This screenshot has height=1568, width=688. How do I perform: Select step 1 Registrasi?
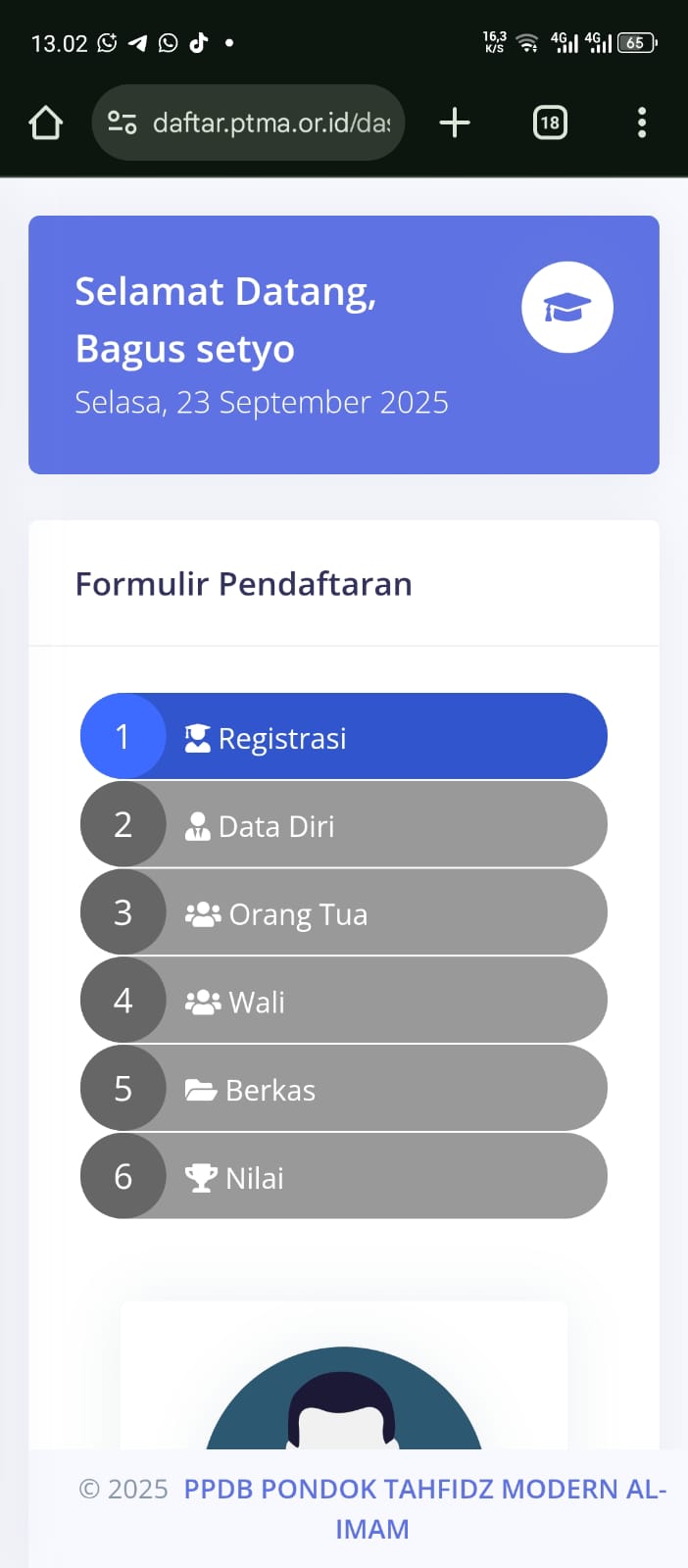click(343, 737)
